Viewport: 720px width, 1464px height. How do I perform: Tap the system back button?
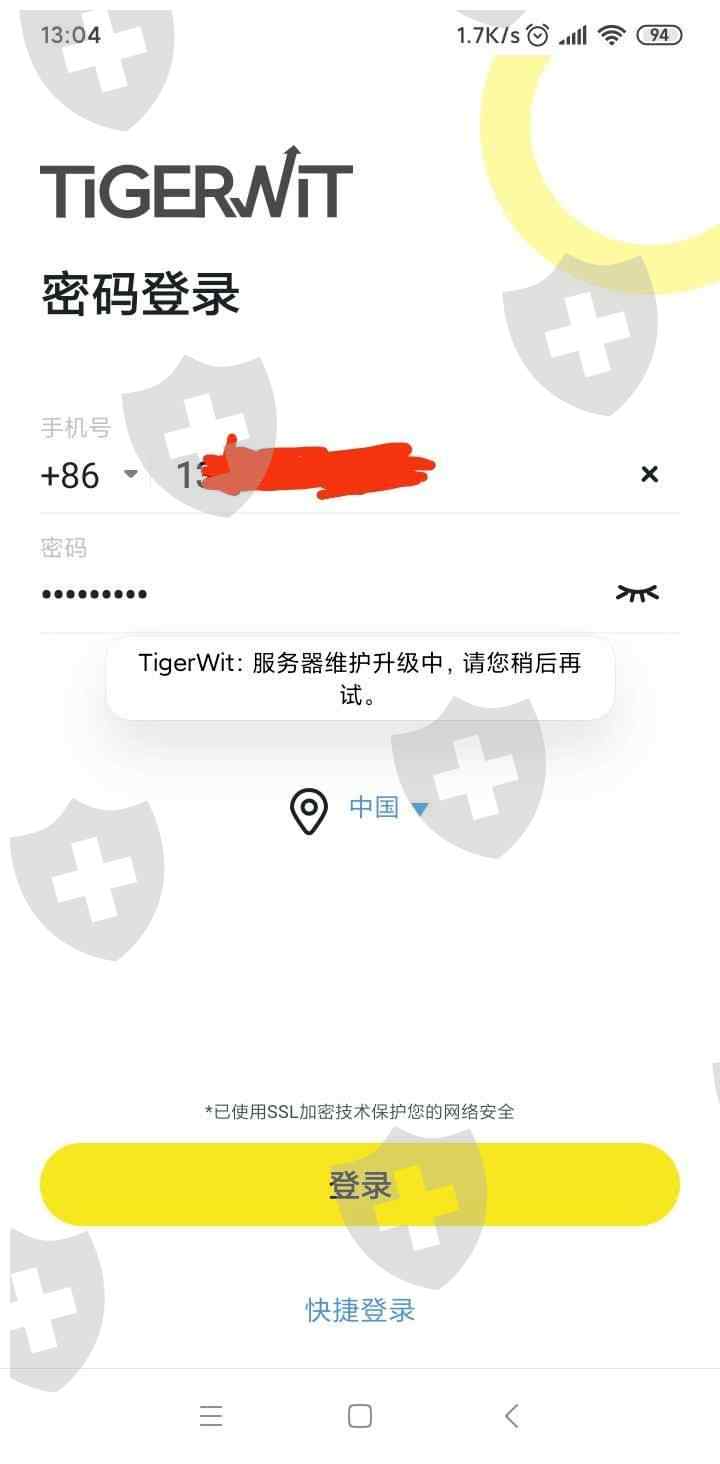tap(511, 1416)
